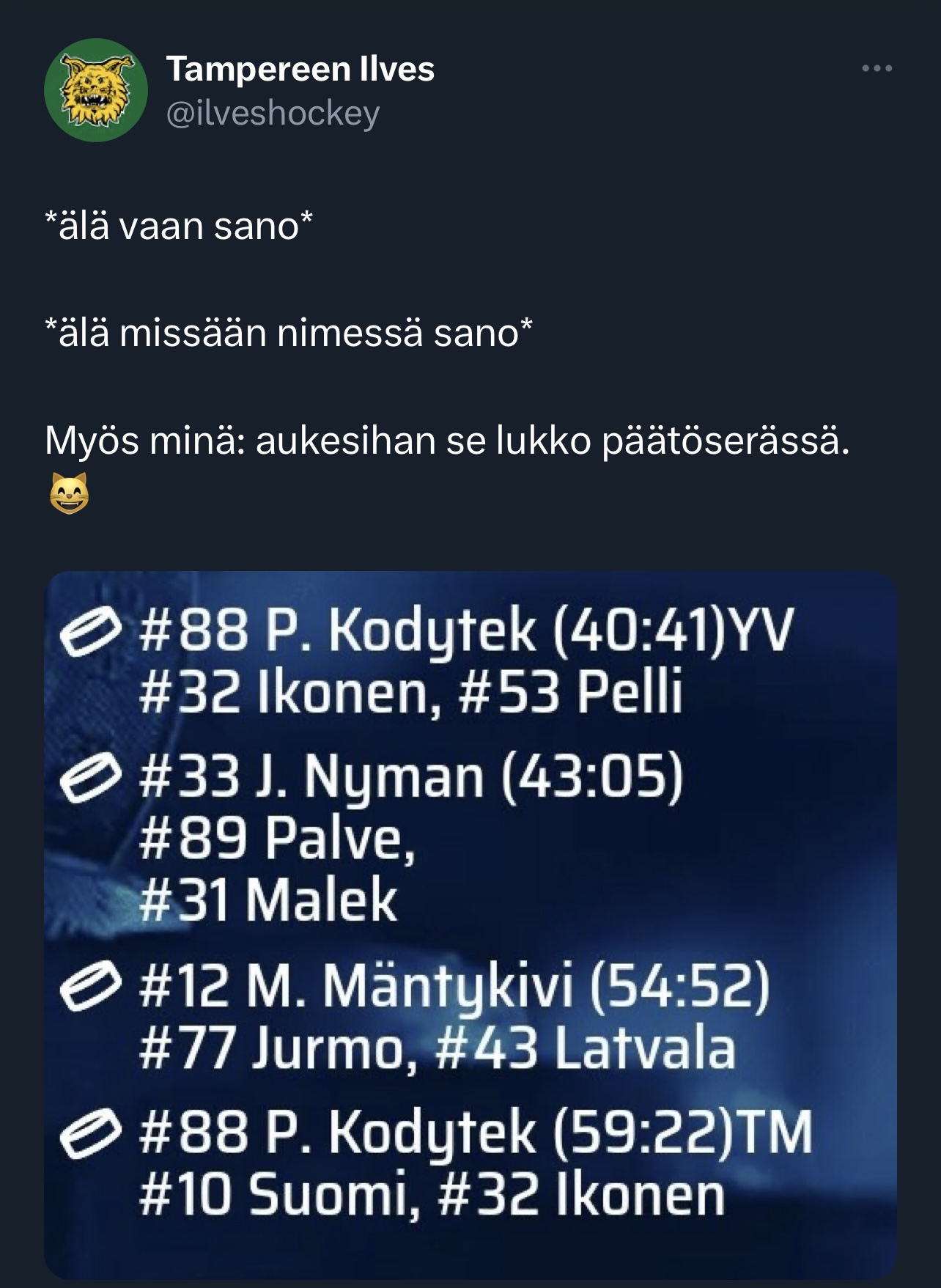Screen dimensions: 941x1288
Task: Open the @ilveshockey profile name
Action: point(300,69)
